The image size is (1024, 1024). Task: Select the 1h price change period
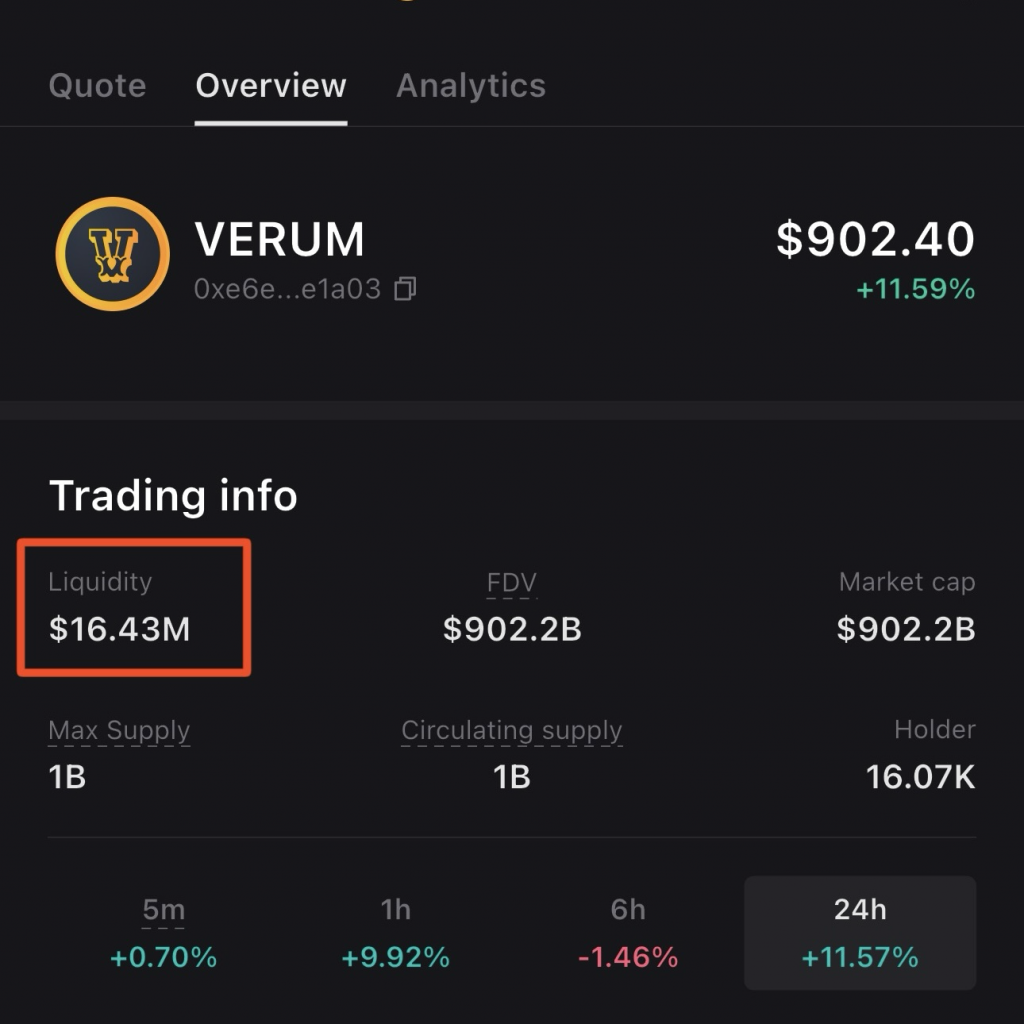395,932
